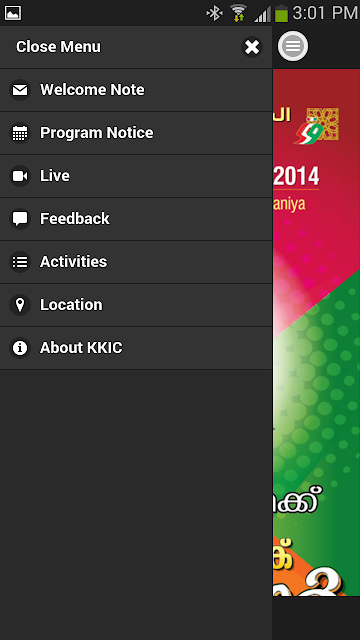Go to the Live section

coord(136,176)
